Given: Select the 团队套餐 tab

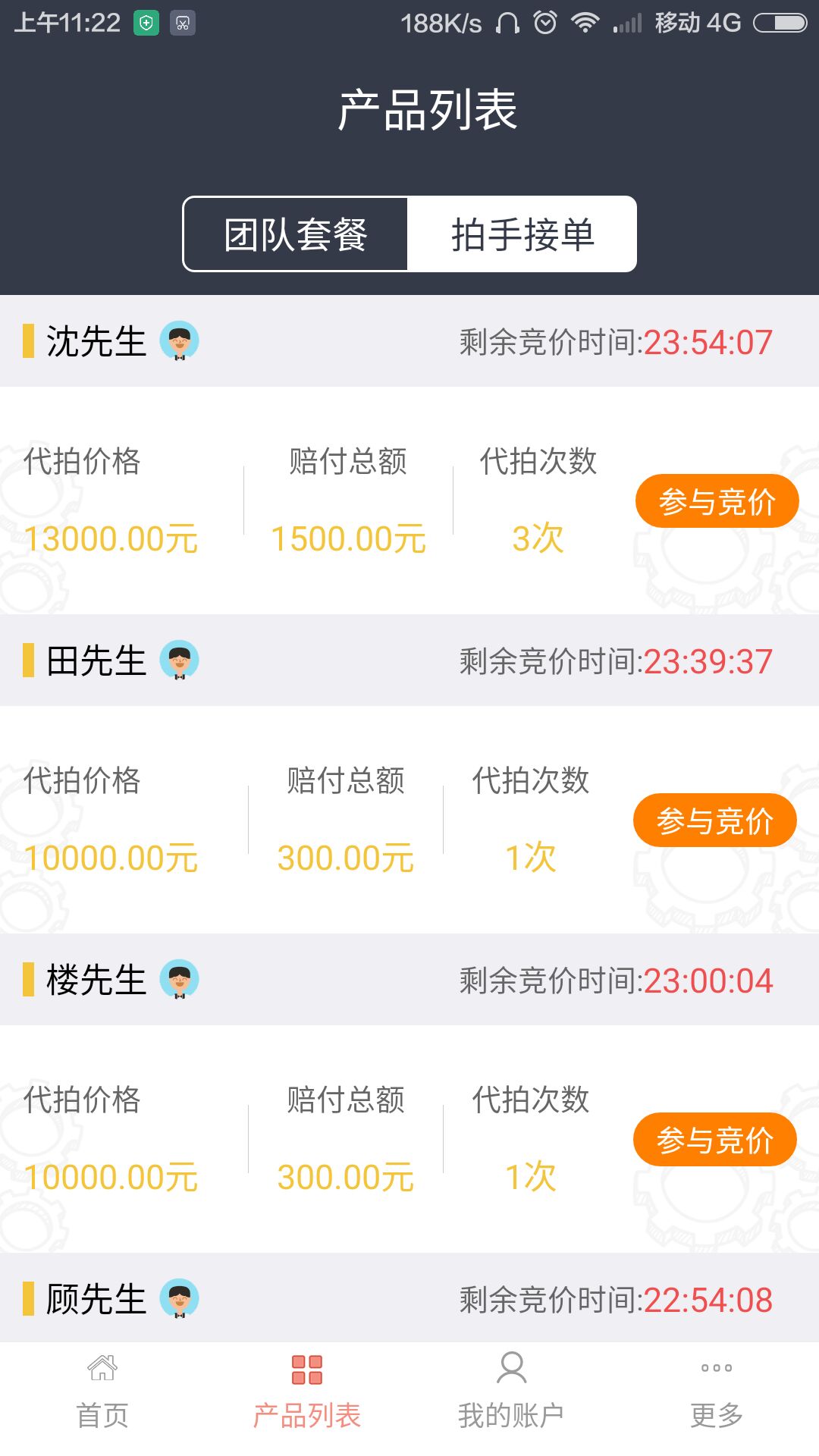Looking at the screenshot, I should tap(295, 234).
